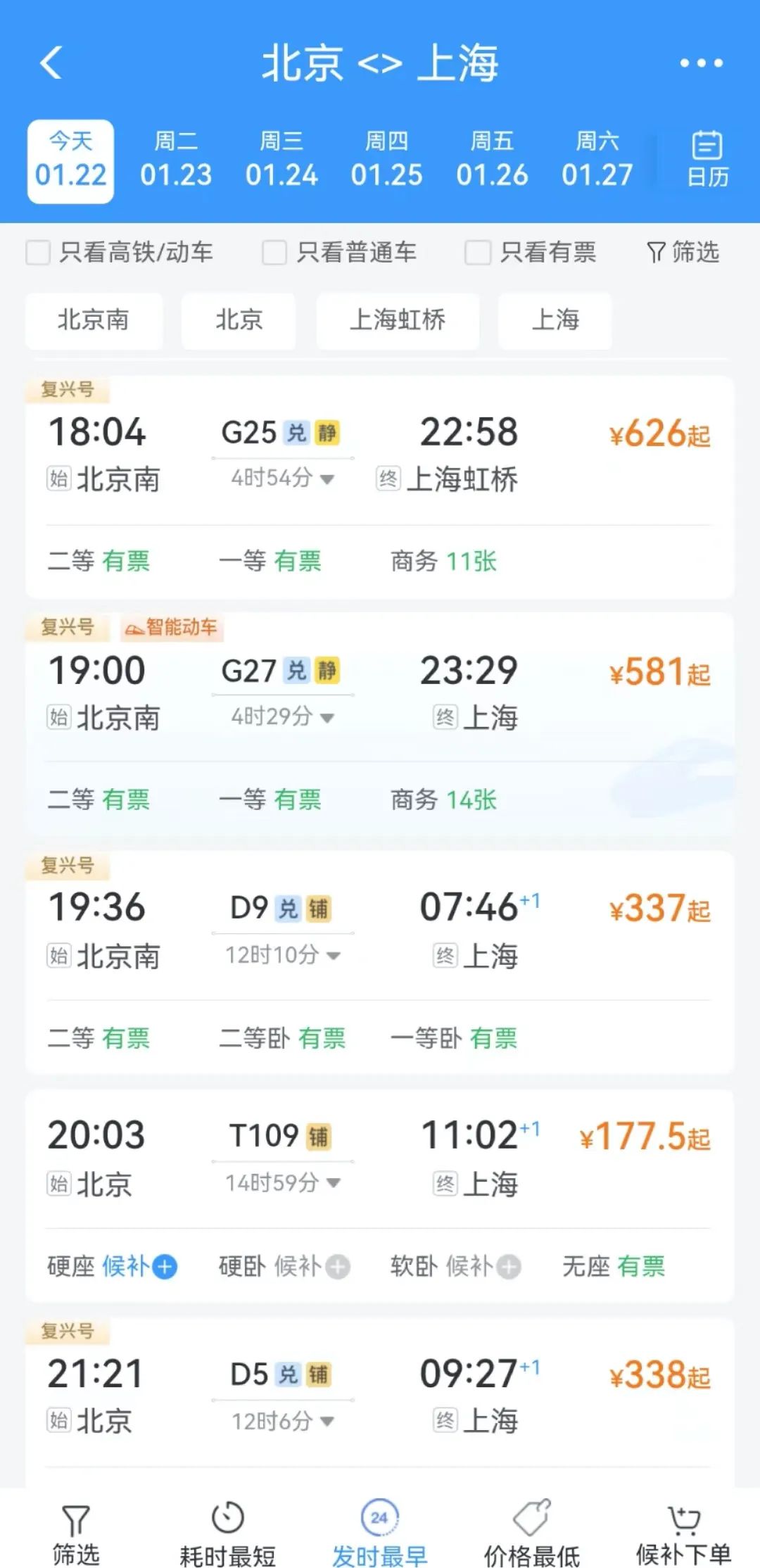760x1568 pixels.
Task: Add 硬座 候补 for train T109
Action: (x=165, y=1267)
